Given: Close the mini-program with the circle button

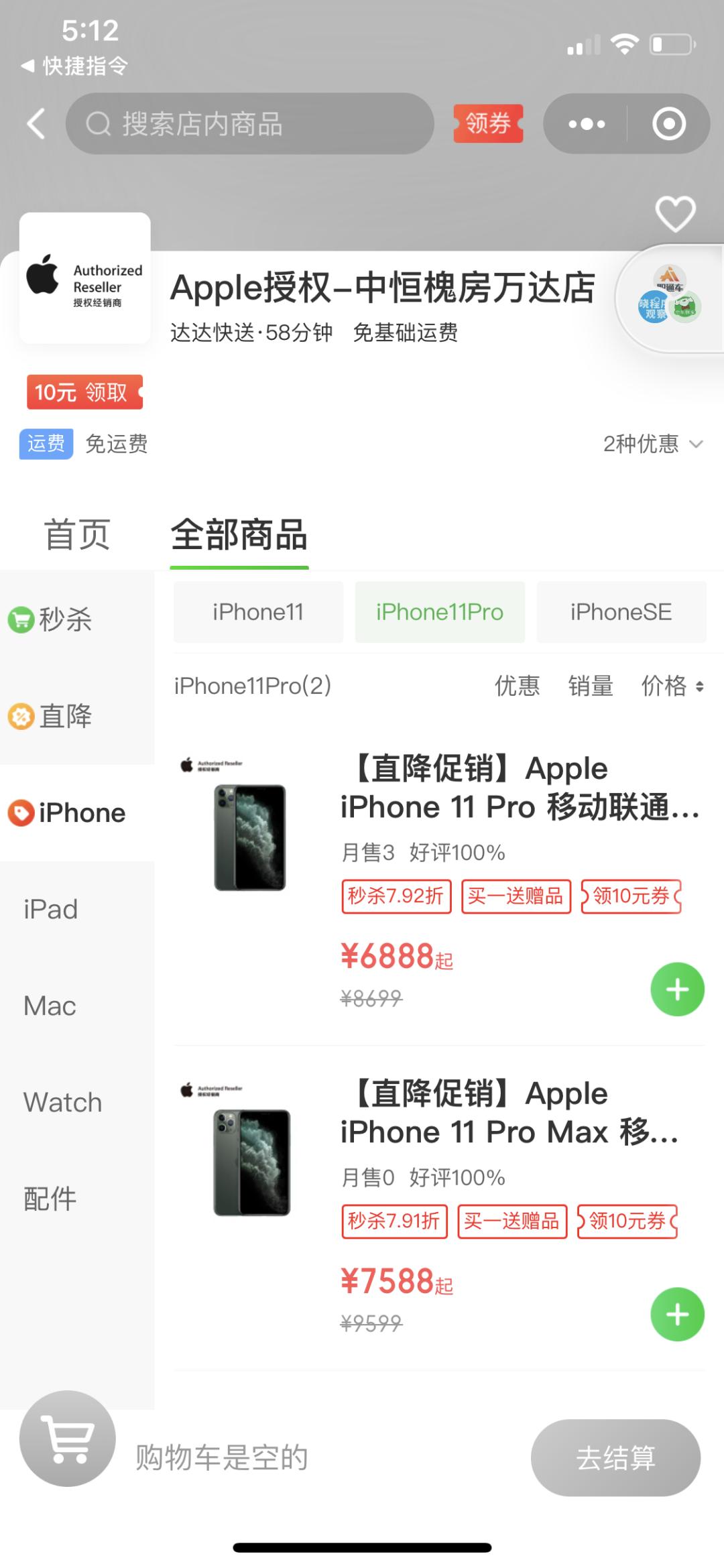Looking at the screenshot, I should (x=669, y=124).
